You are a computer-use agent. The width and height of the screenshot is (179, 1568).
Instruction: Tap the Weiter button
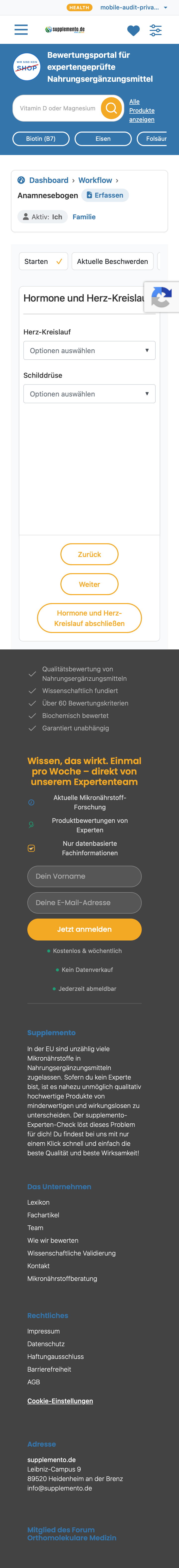(89, 584)
